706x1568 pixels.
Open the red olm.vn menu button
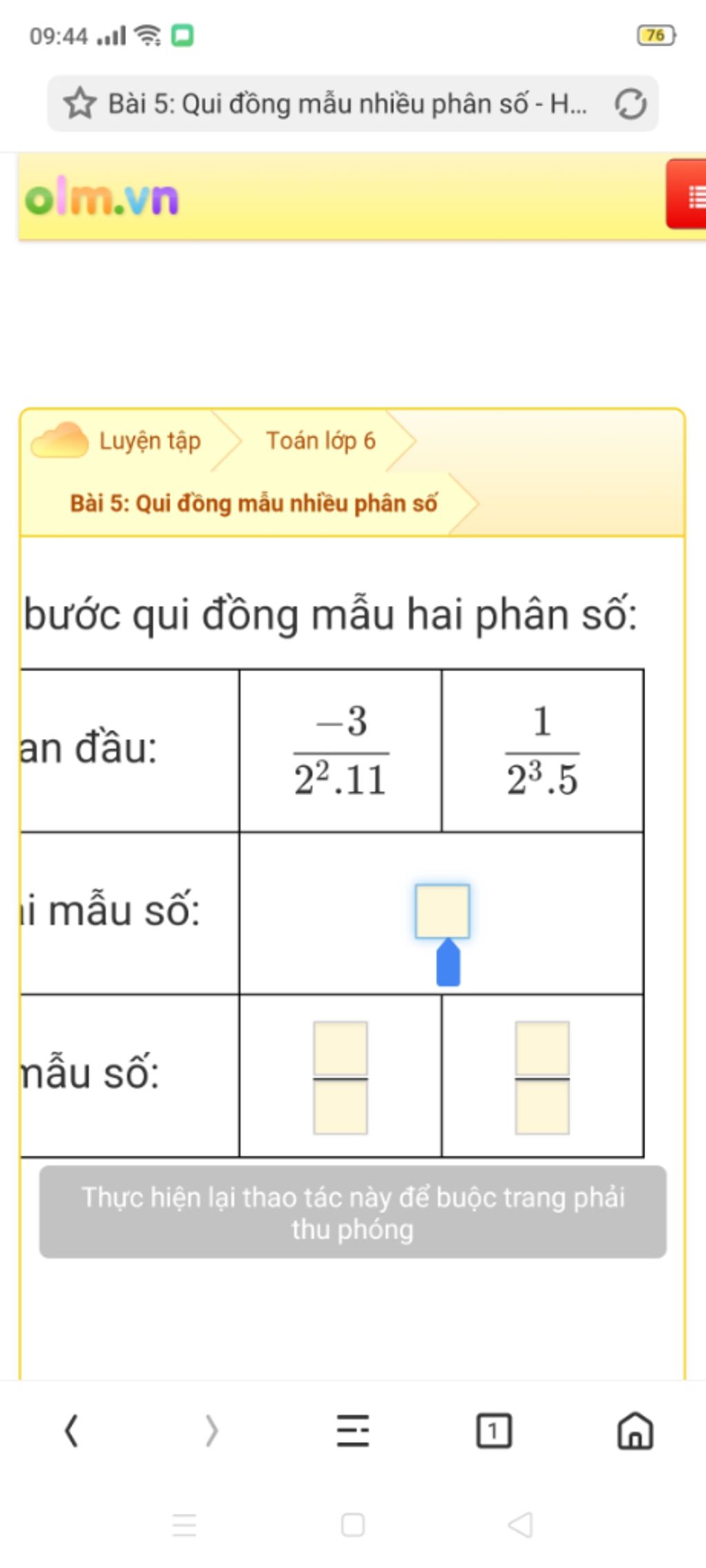(x=688, y=195)
